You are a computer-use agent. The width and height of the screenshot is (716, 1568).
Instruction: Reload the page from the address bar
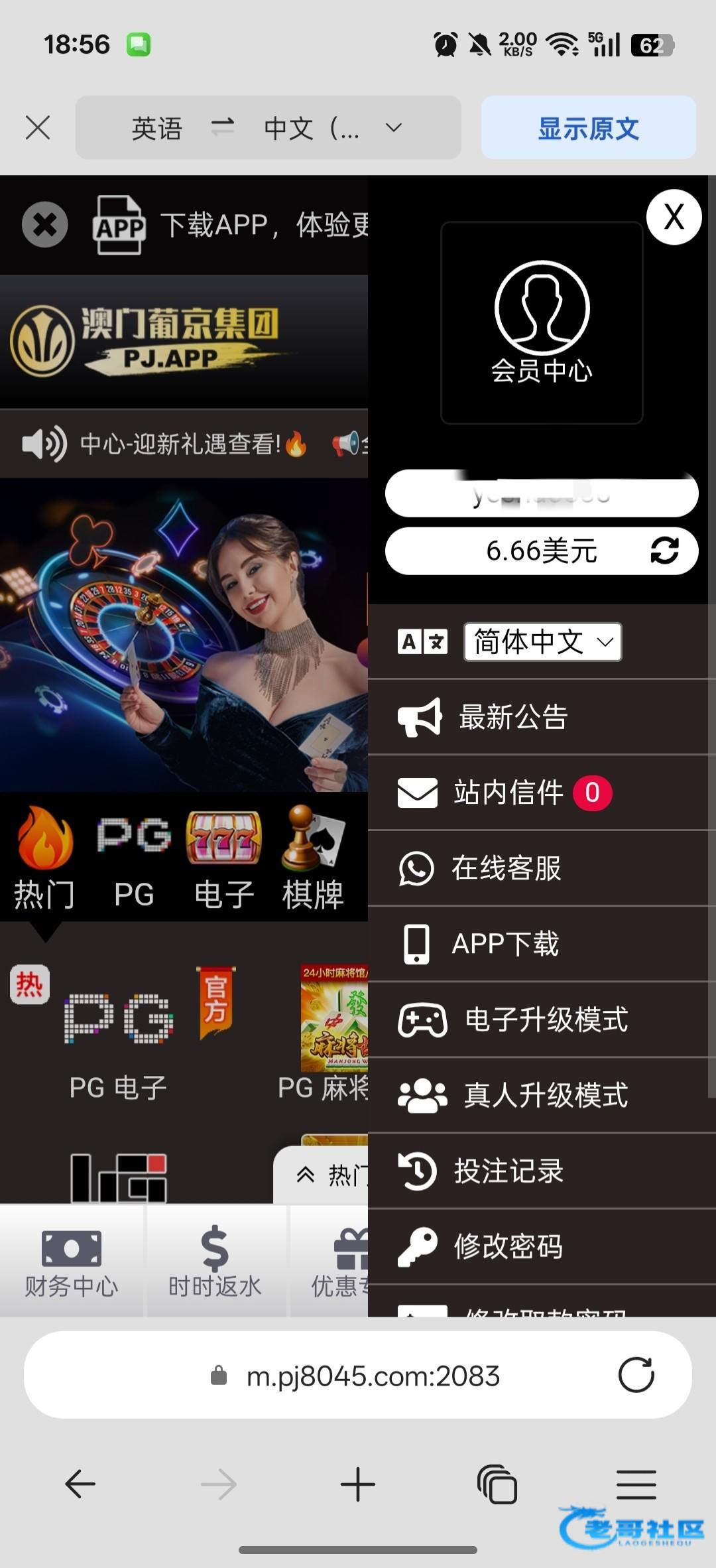pos(636,1375)
